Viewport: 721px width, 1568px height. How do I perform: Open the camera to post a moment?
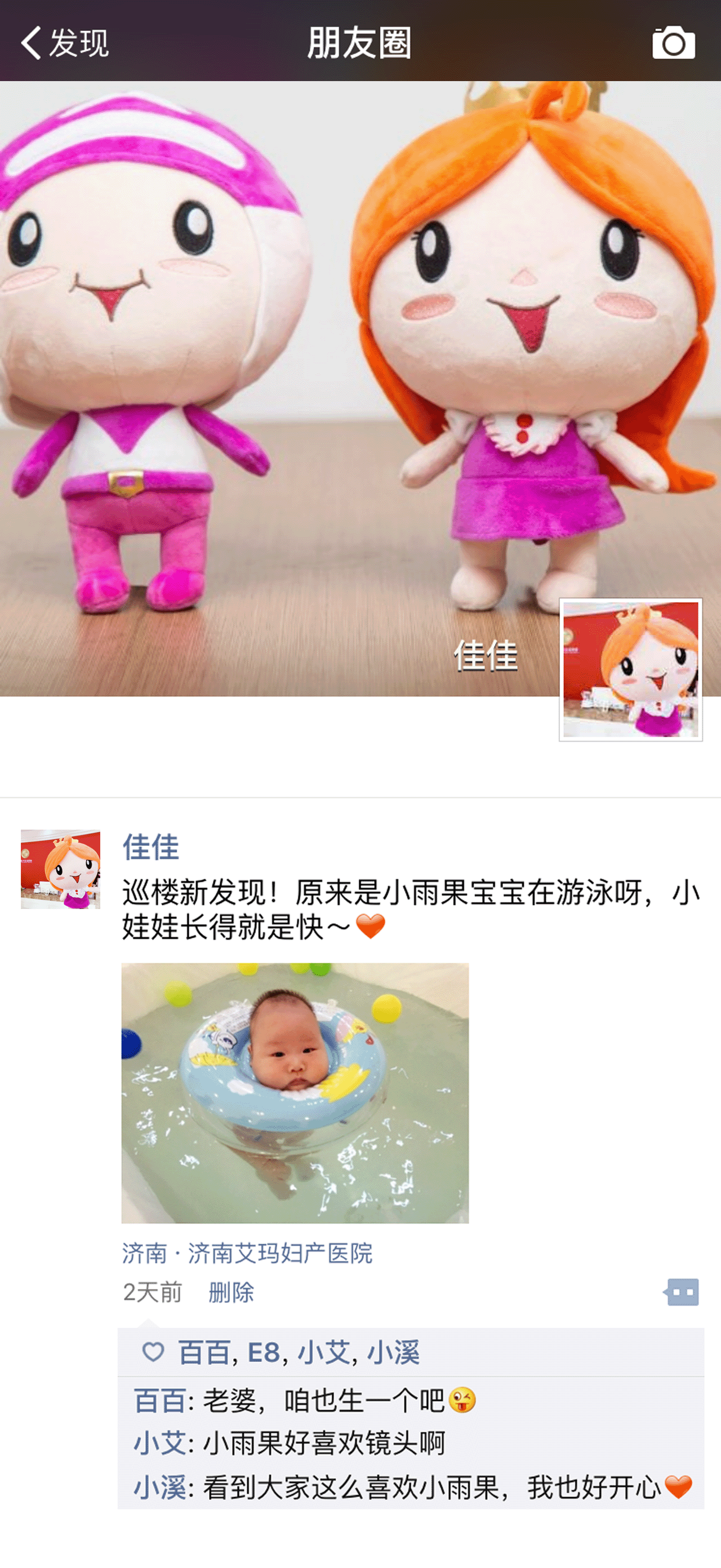(x=673, y=43)
